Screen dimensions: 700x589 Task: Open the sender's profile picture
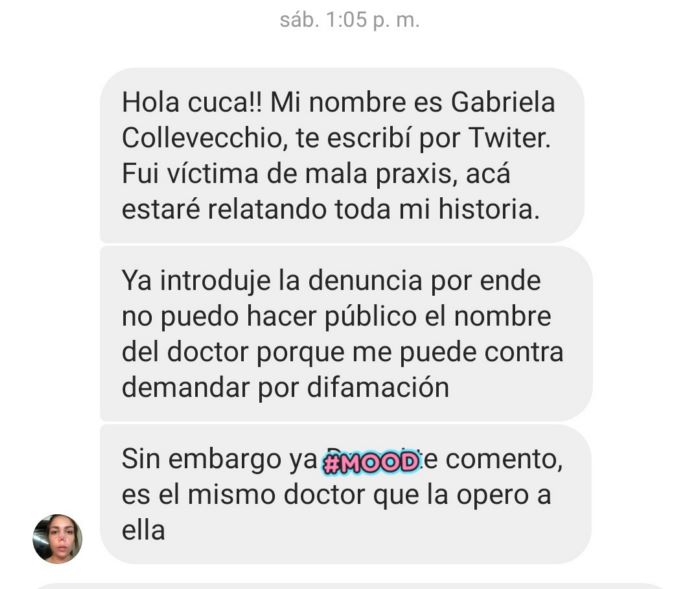pos(58,539)
